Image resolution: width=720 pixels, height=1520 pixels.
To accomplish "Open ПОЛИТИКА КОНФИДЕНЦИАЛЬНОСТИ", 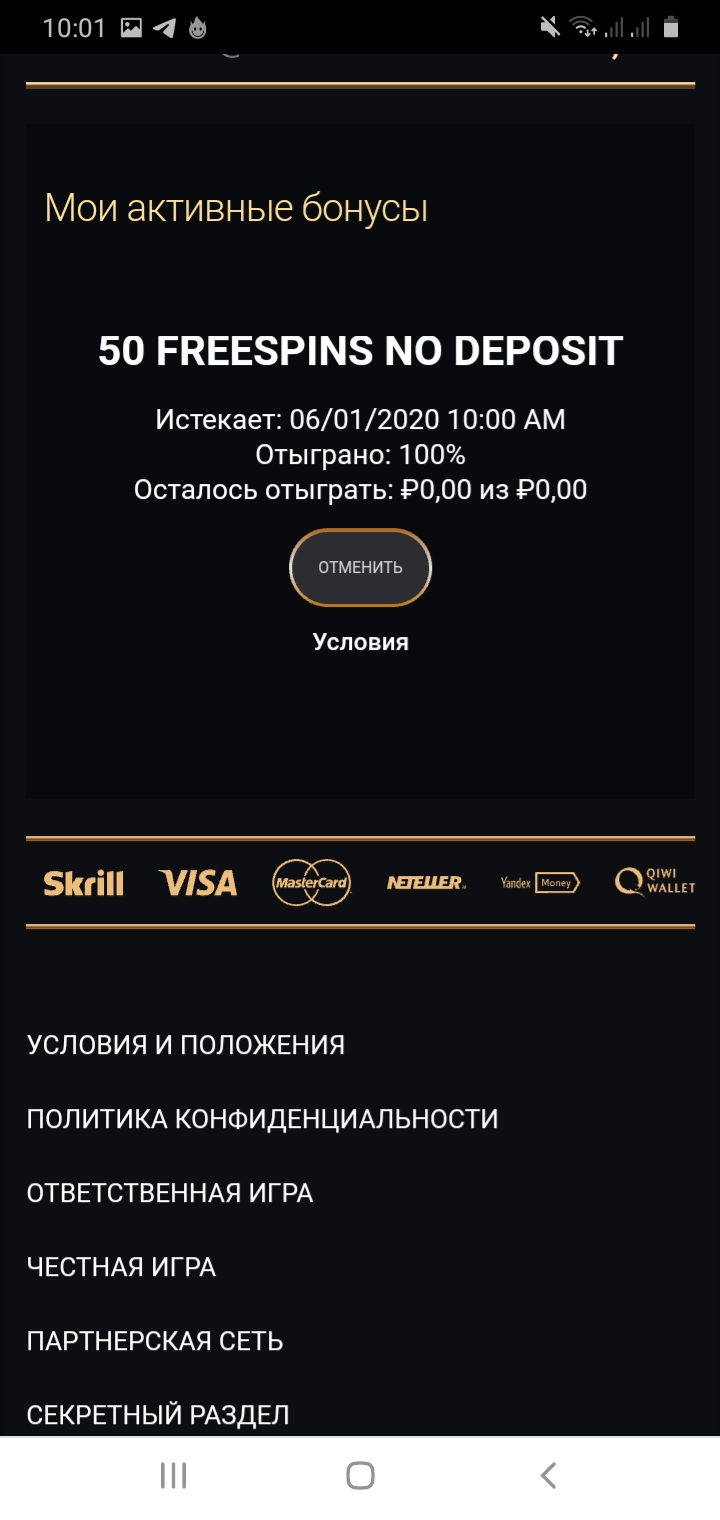I will point(262,1119).
